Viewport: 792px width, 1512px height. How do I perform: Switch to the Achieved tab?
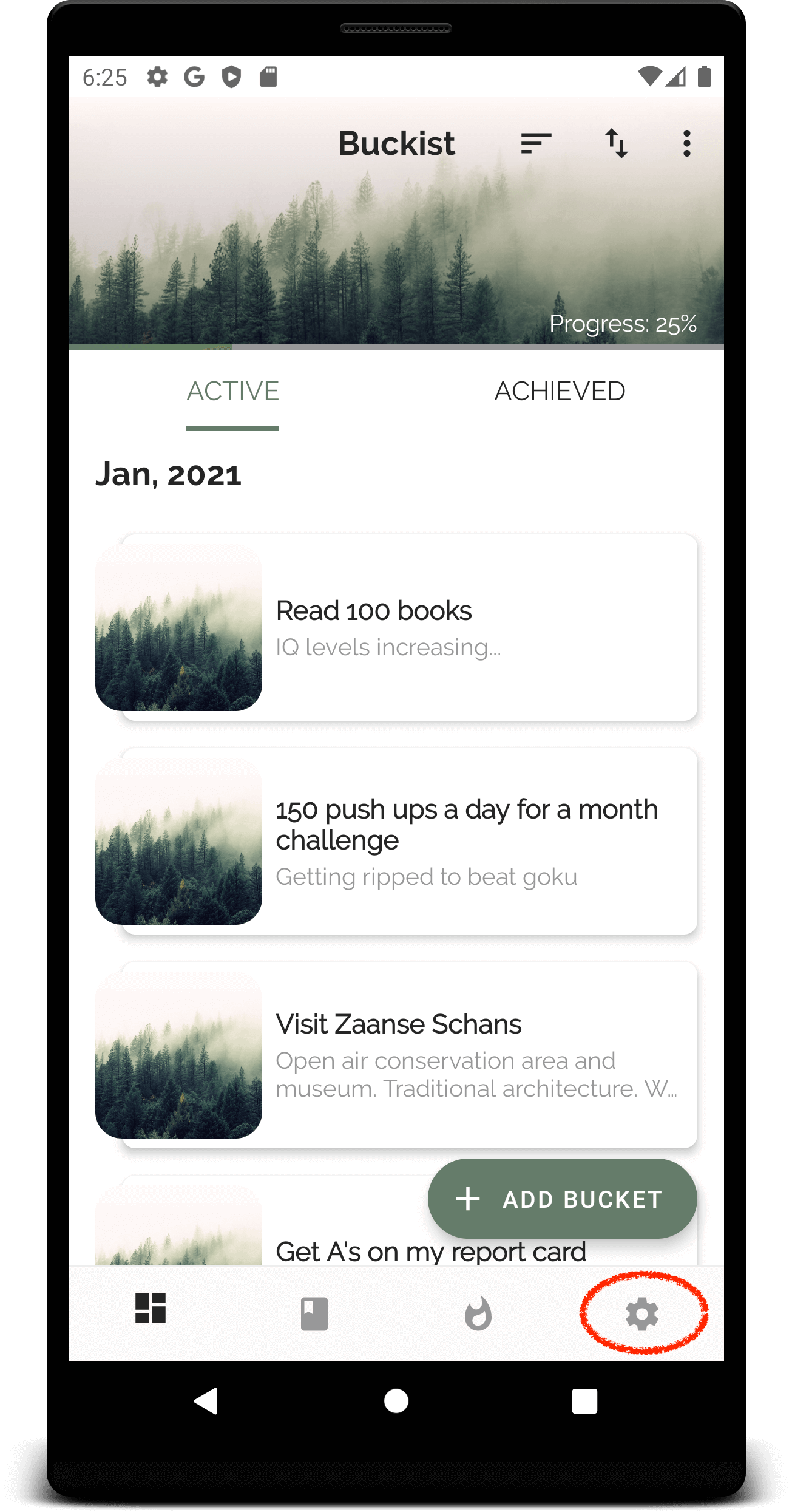click(x=560, y=392)
